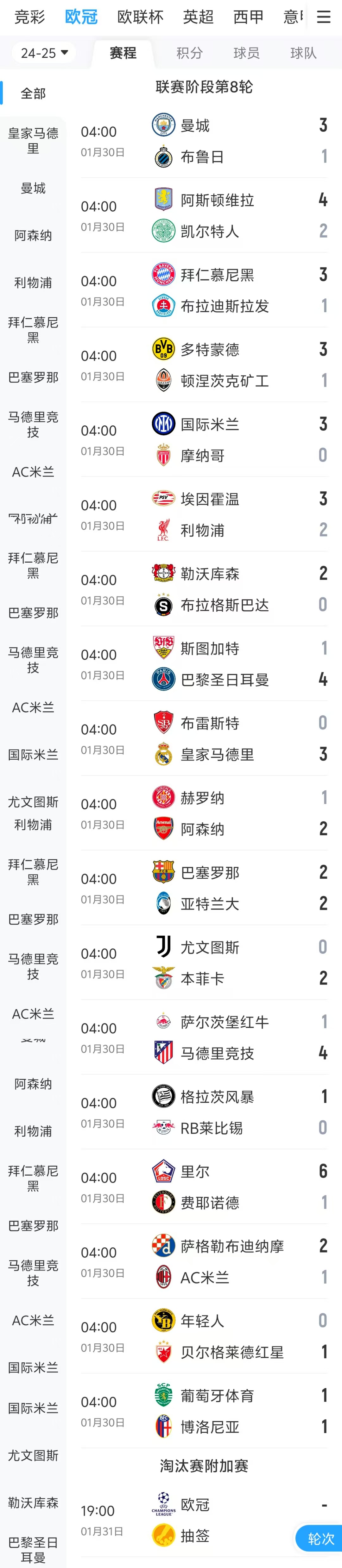This screenshot has width=342, height=1568.
Task: Select the 全部 filter in the sidebar
Action: (x=33, y=93)
